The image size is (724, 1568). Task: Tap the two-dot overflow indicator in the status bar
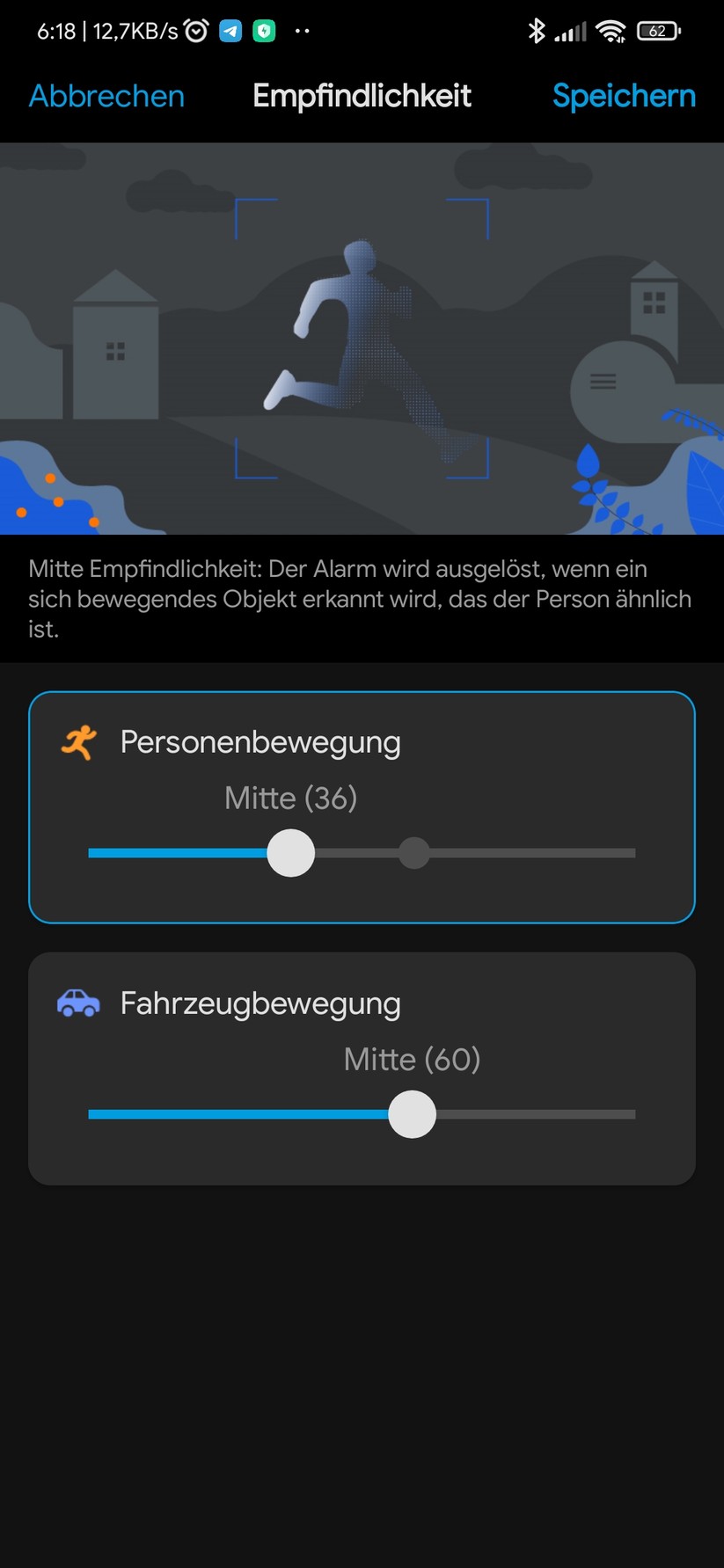[303, 31]
